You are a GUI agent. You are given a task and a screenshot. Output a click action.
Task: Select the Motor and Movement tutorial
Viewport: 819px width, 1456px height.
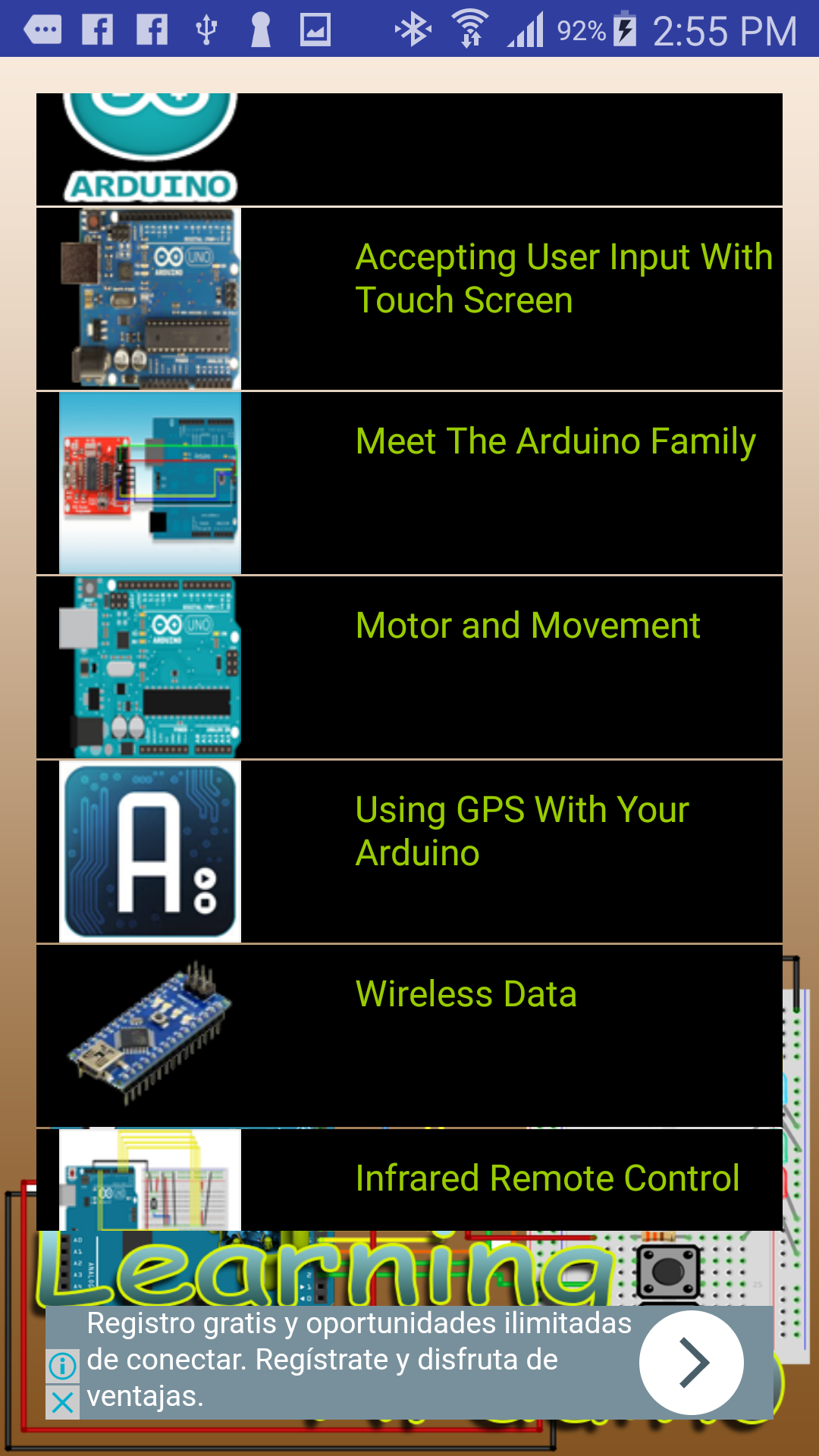coord(528,626)
